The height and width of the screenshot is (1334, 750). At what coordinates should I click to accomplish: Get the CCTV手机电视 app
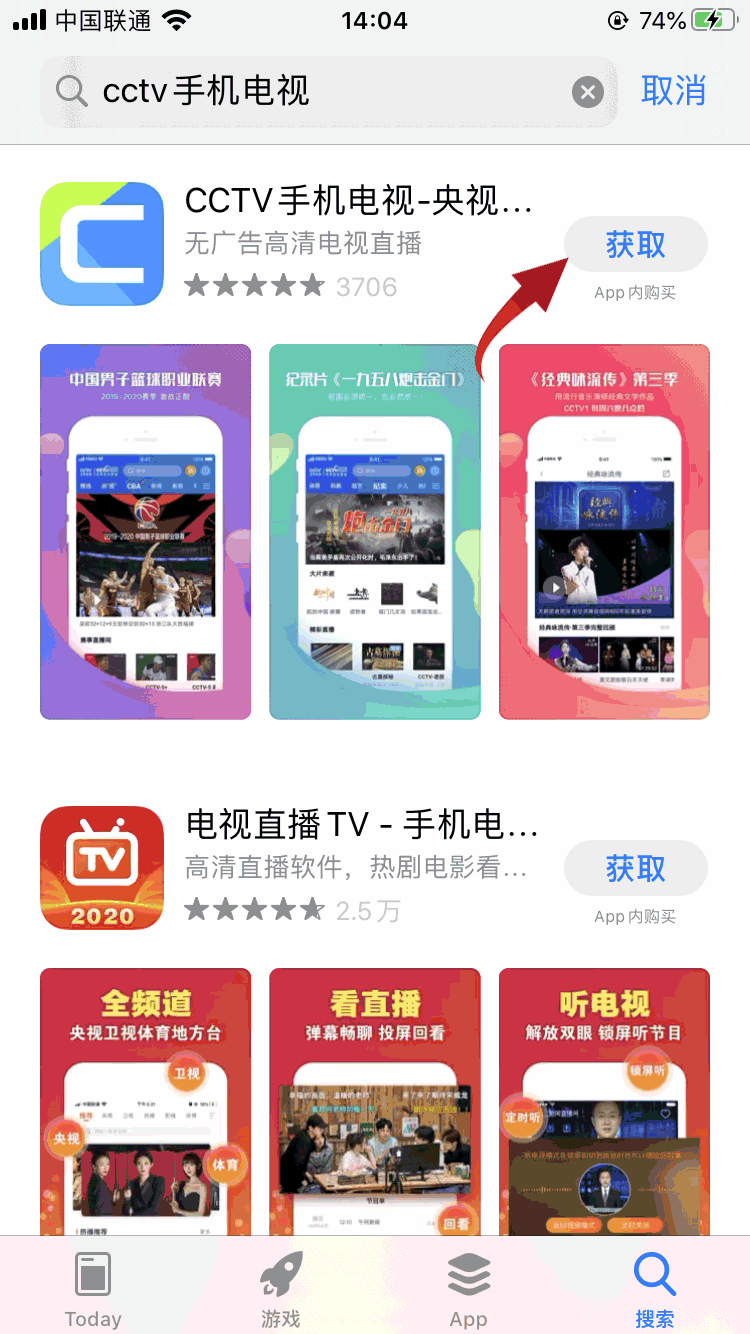point(635,245)
